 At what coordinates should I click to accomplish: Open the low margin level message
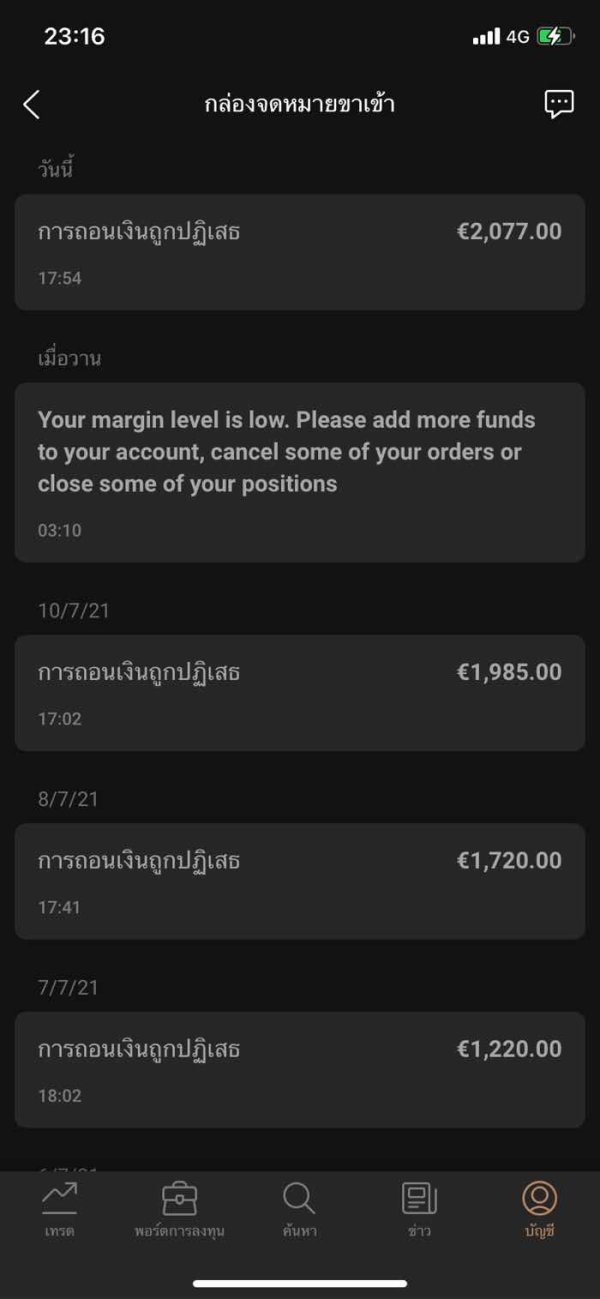point(300,472)
